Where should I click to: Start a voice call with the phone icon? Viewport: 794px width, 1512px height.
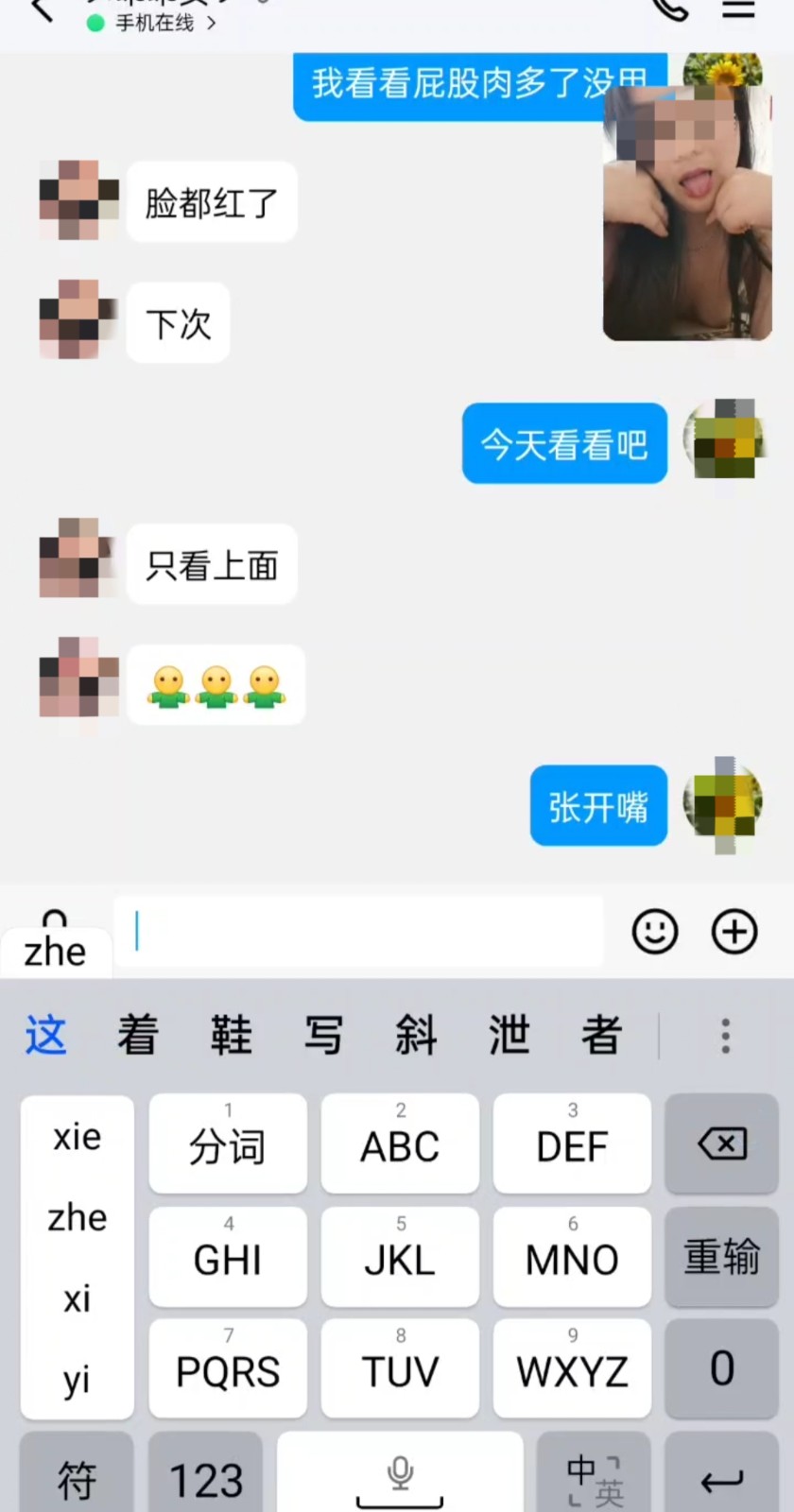coord(670,9)
